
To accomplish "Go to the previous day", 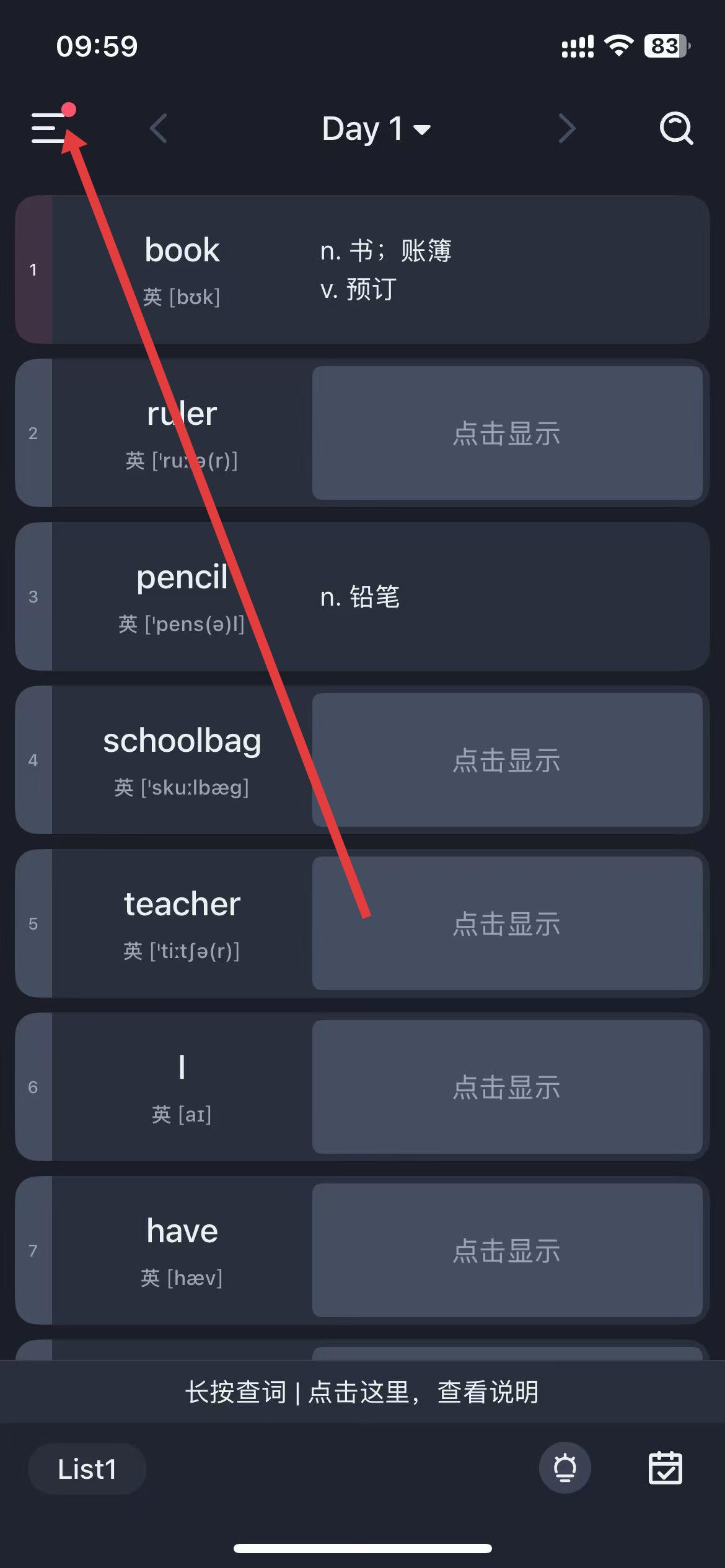I will tap(159, 129).
